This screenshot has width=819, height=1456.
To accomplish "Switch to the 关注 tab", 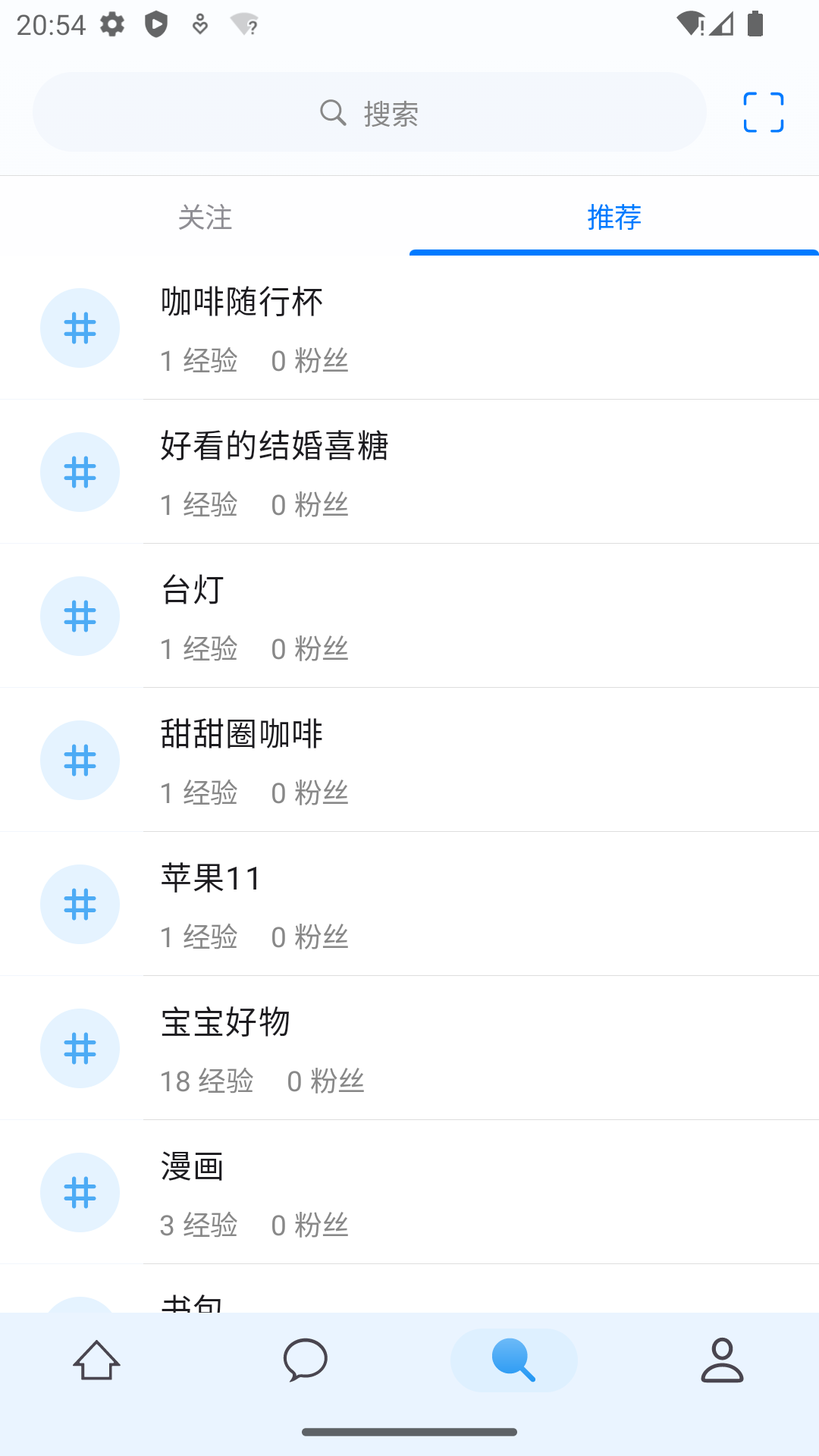I will click(x=205, y=218).
